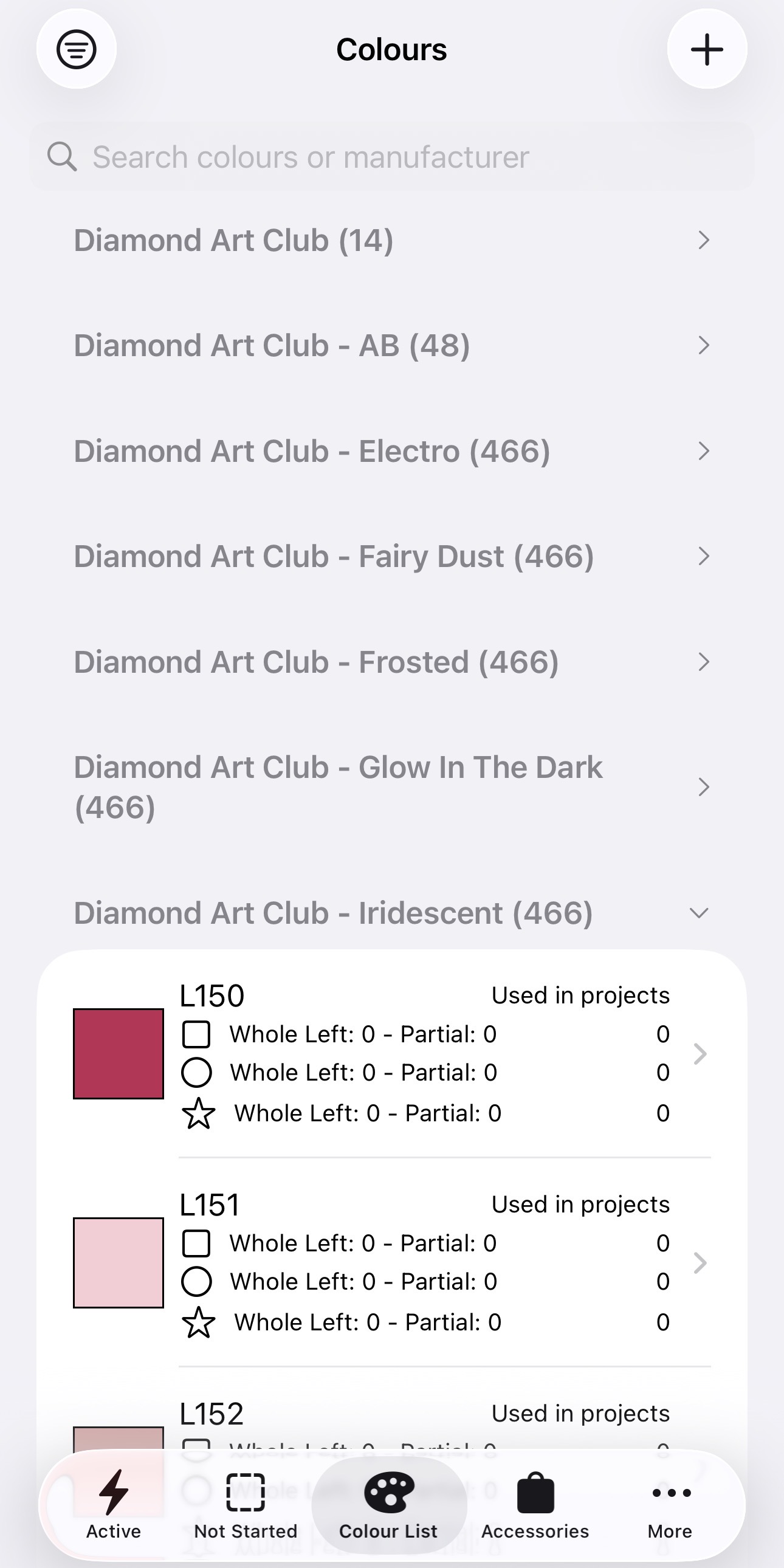Go to the Accessories tab

(535, 1504)
